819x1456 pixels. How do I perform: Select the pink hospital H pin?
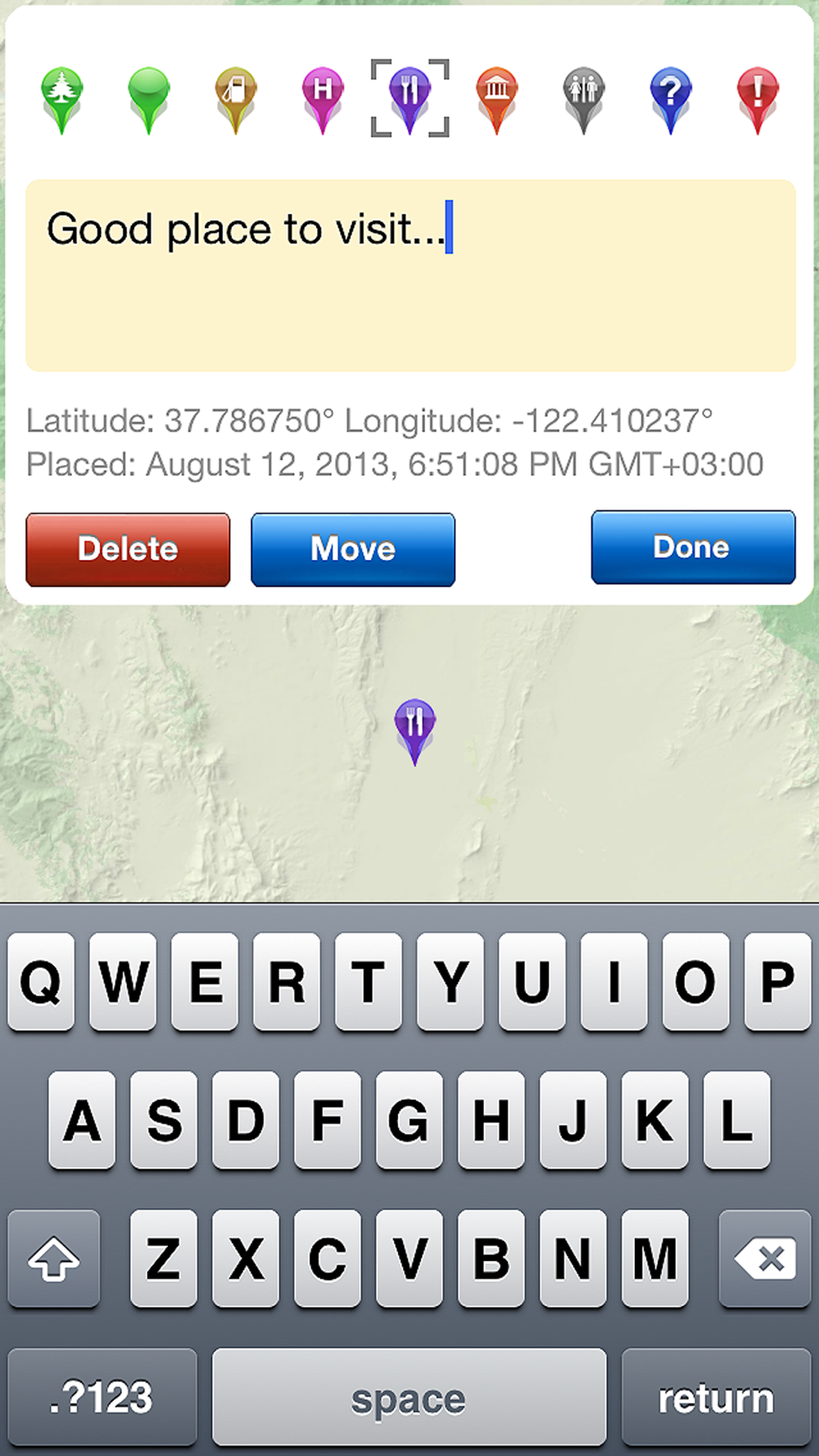(323, 99)
